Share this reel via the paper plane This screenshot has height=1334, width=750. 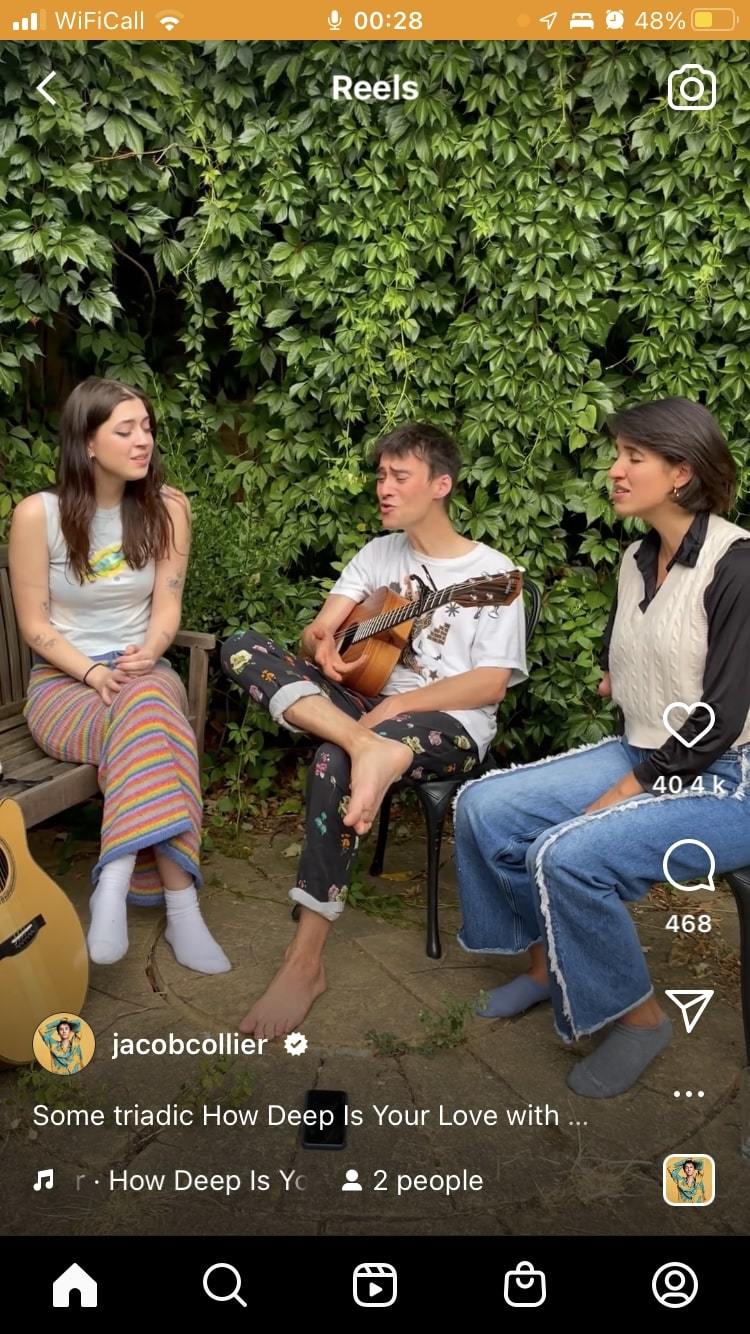click(x=689, y=1010)
